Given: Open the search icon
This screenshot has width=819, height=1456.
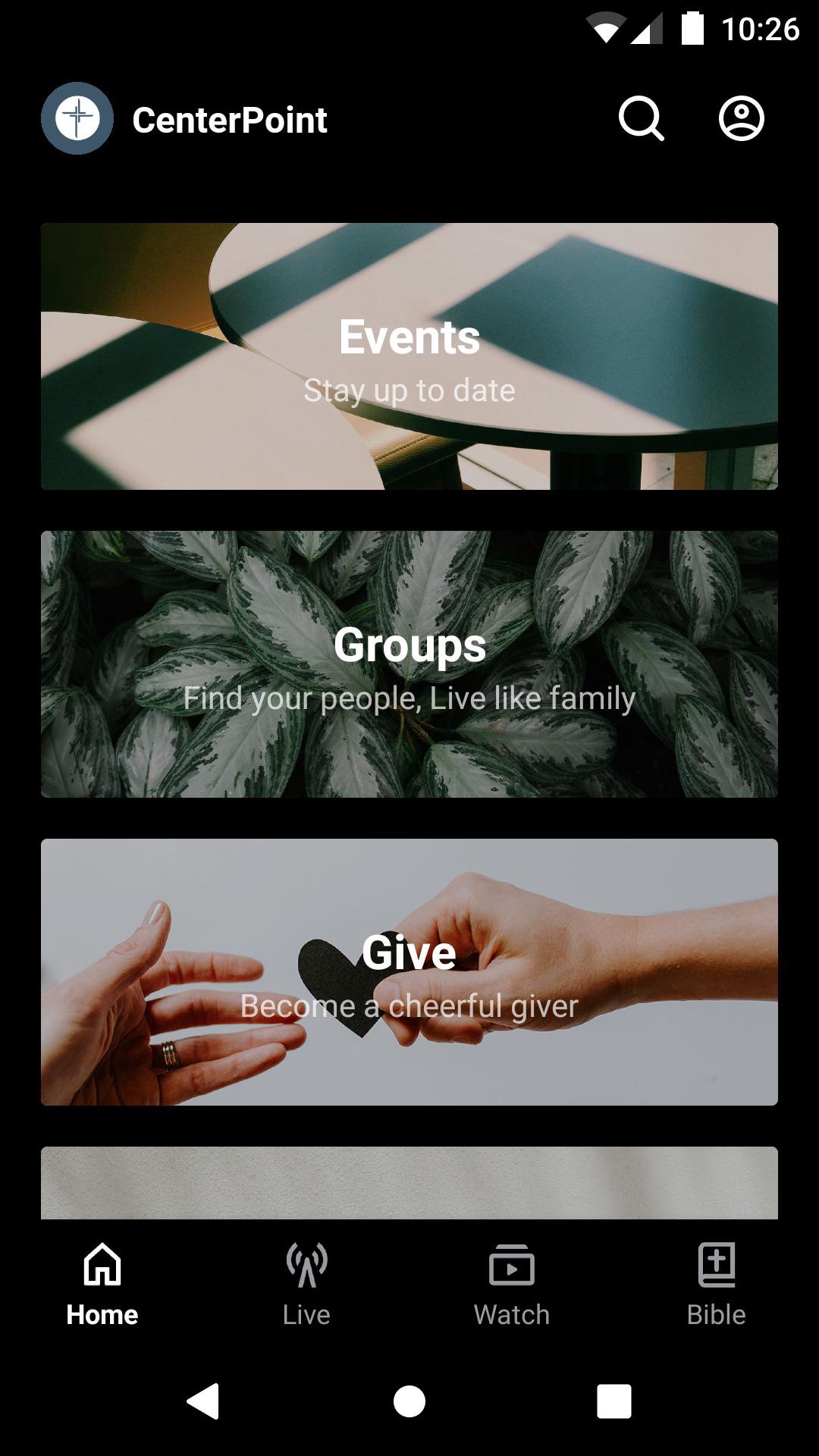Looking at the screenshot, I should pyautogui.click(x=641, y=119).
